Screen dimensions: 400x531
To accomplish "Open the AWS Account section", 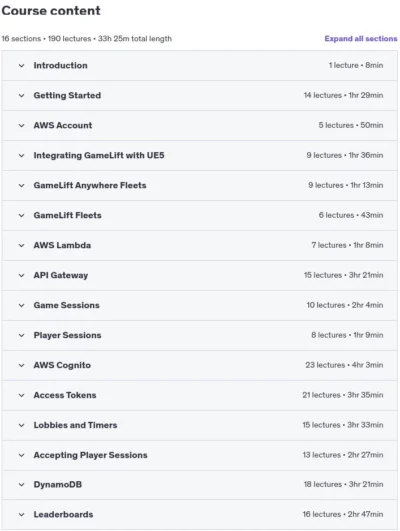I will [x=199, y=126].
